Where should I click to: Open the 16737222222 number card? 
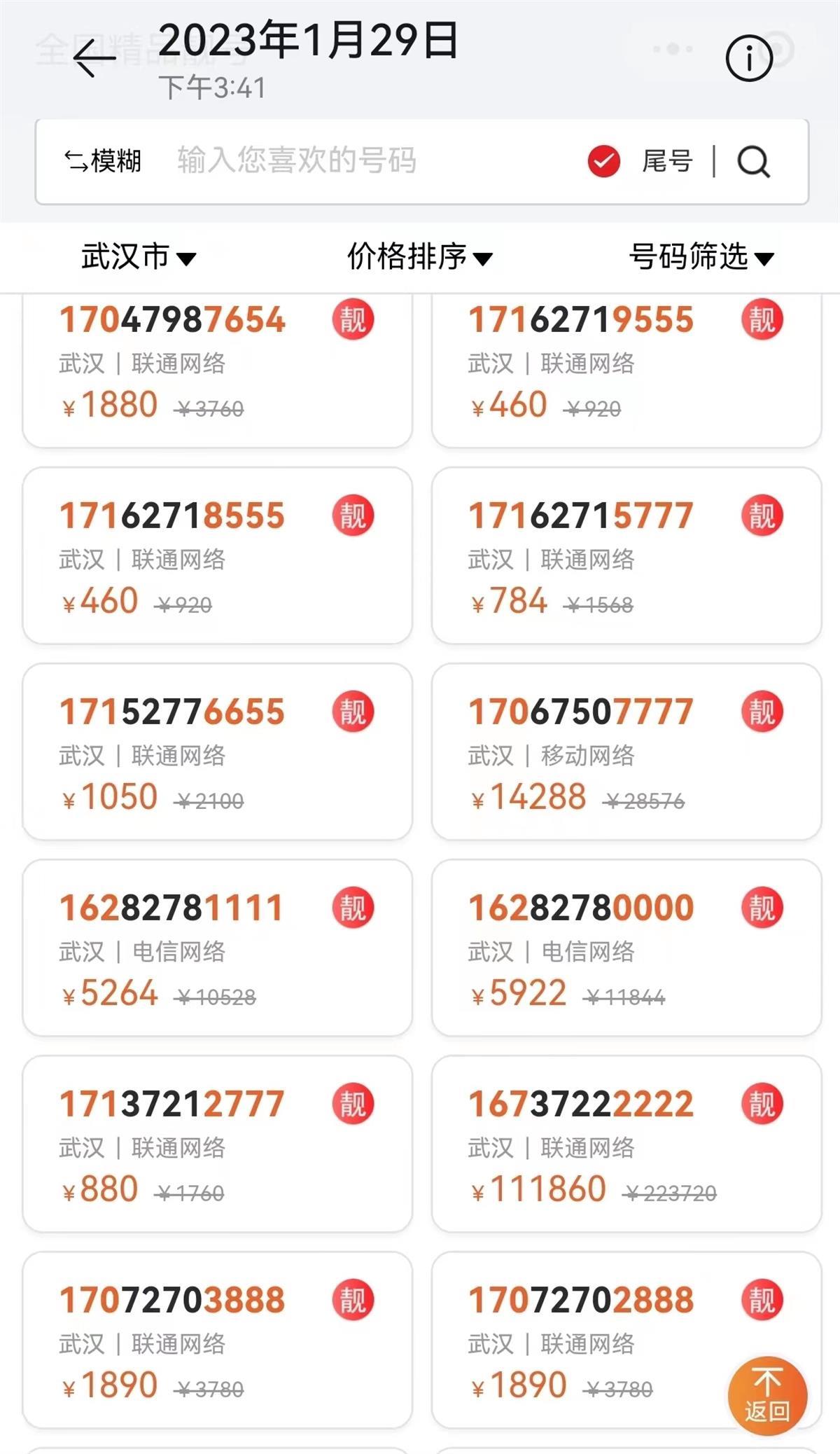626,1144
